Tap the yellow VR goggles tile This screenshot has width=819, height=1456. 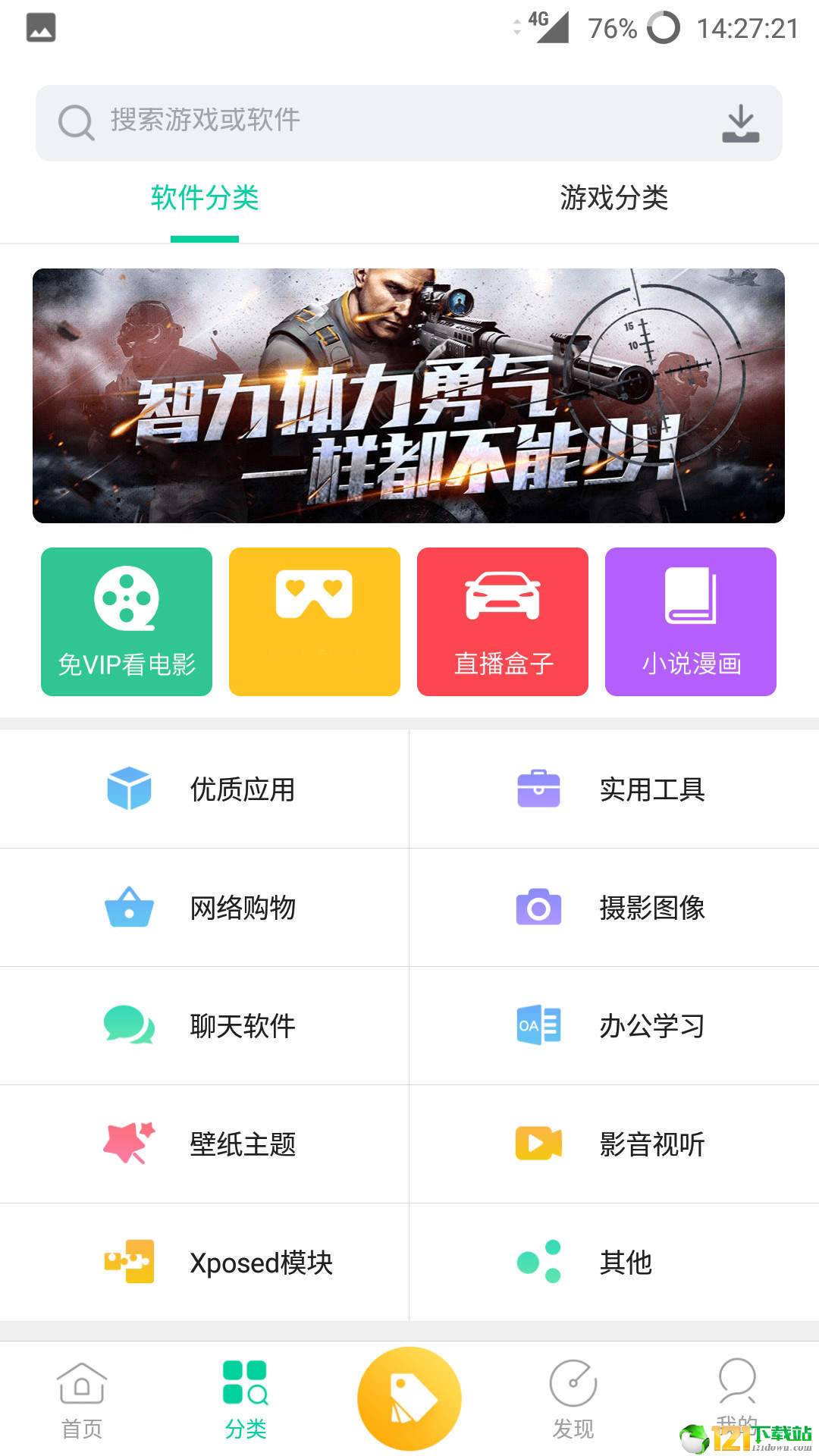coord(315,622)
